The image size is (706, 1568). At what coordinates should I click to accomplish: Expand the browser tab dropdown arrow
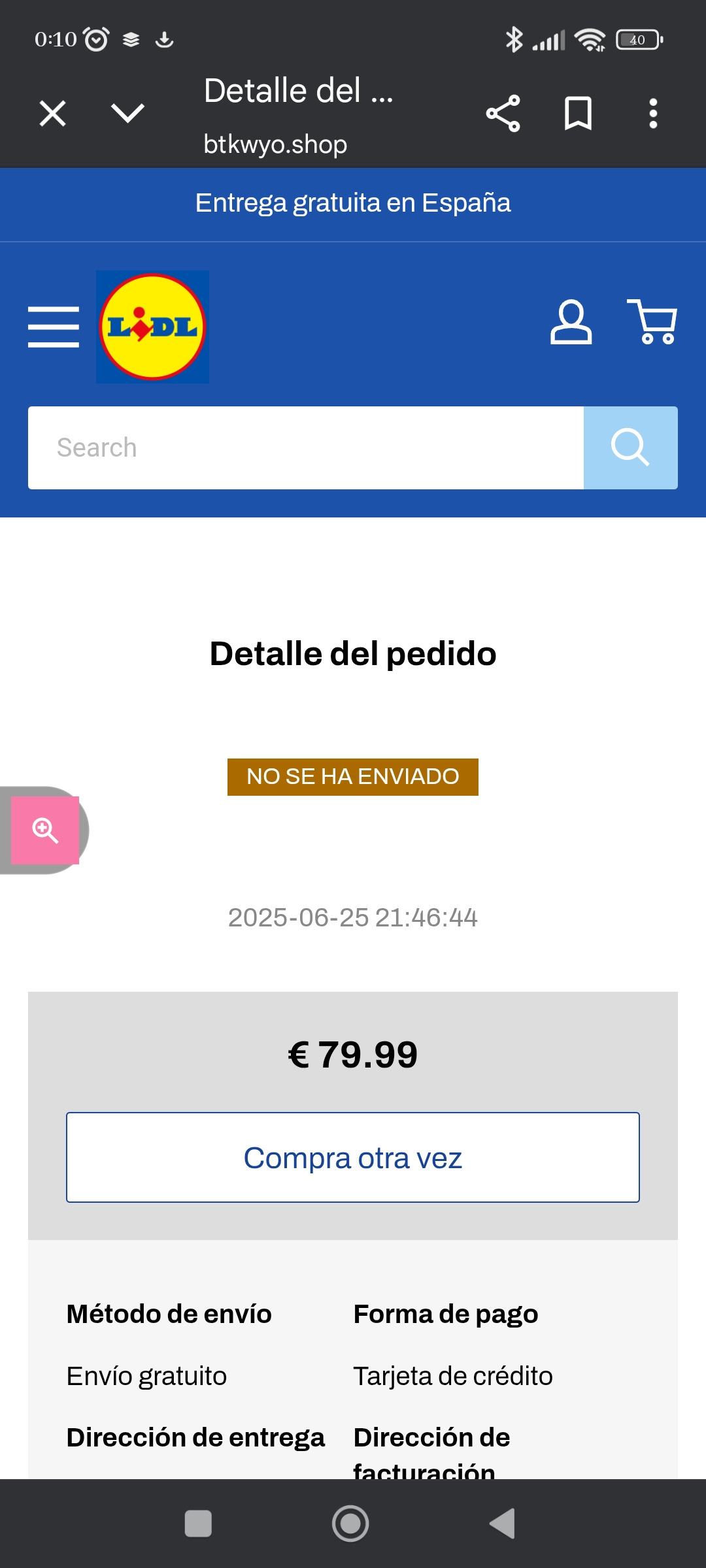(127, 113)
